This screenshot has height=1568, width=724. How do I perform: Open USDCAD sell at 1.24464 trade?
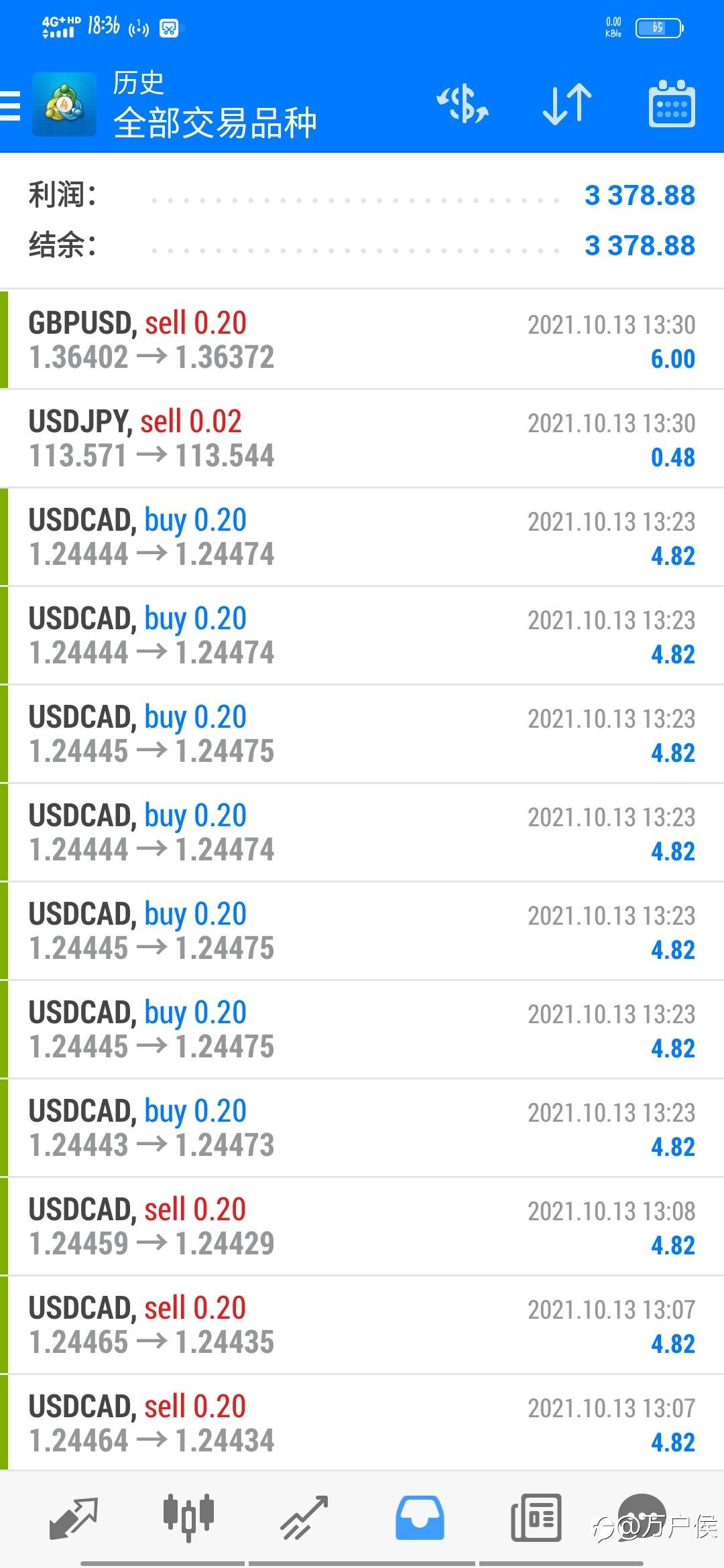tap(362, 1423)
